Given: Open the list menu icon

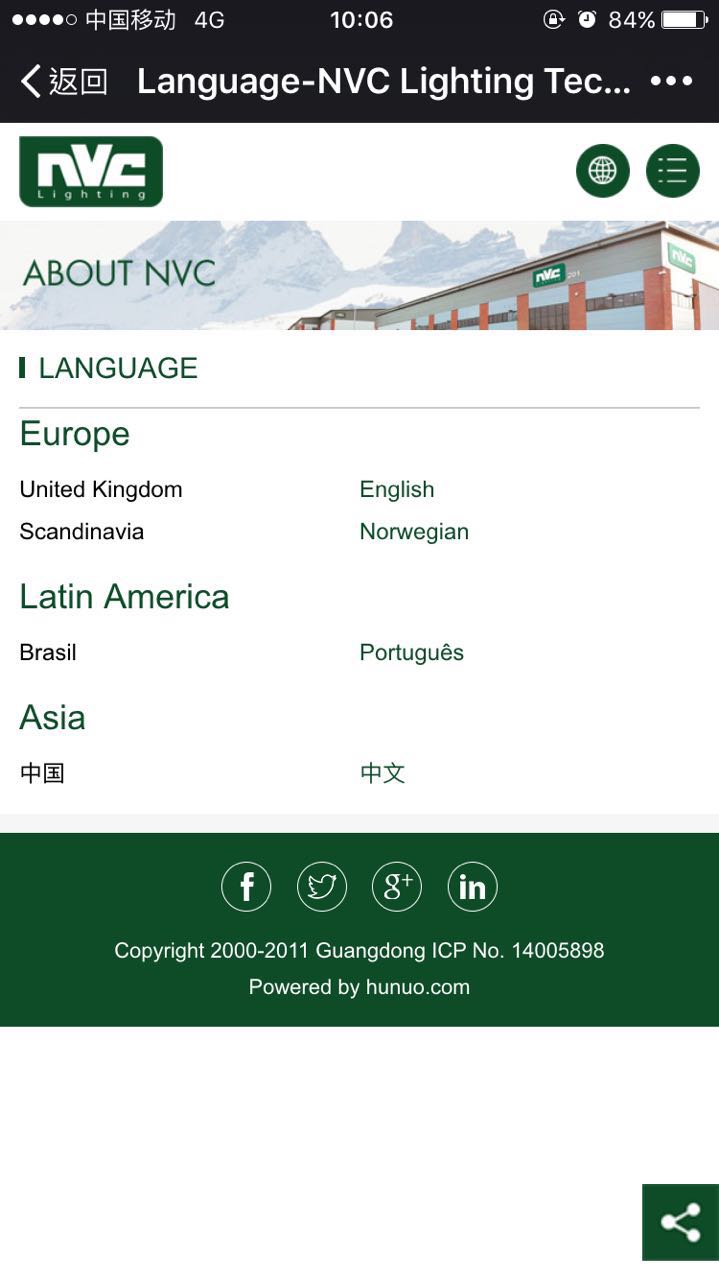Looking at the screenshot, I should [x=672, y=171].
